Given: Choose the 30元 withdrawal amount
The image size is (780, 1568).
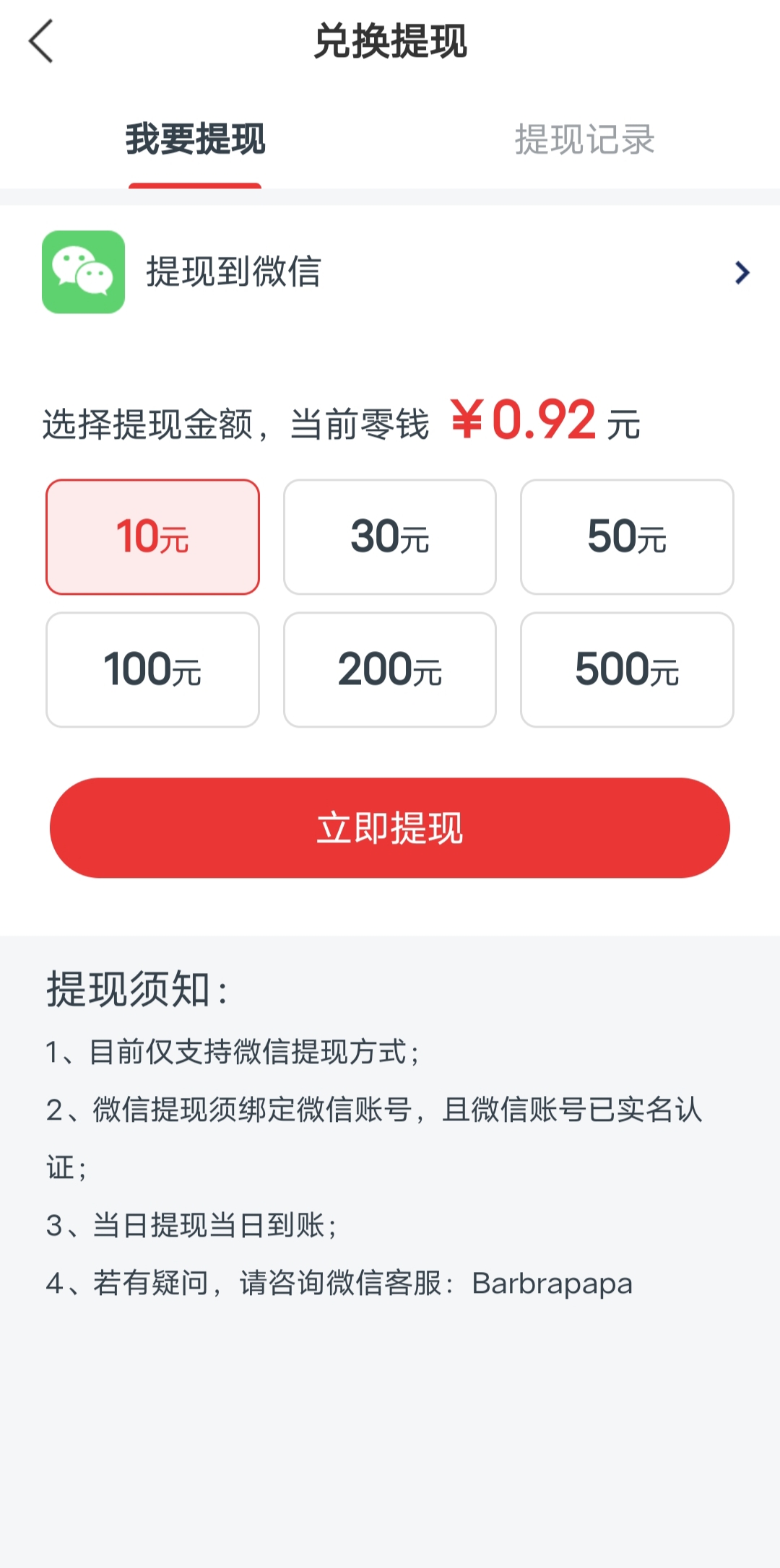Looking at the screenshot, I should (390, 537).
